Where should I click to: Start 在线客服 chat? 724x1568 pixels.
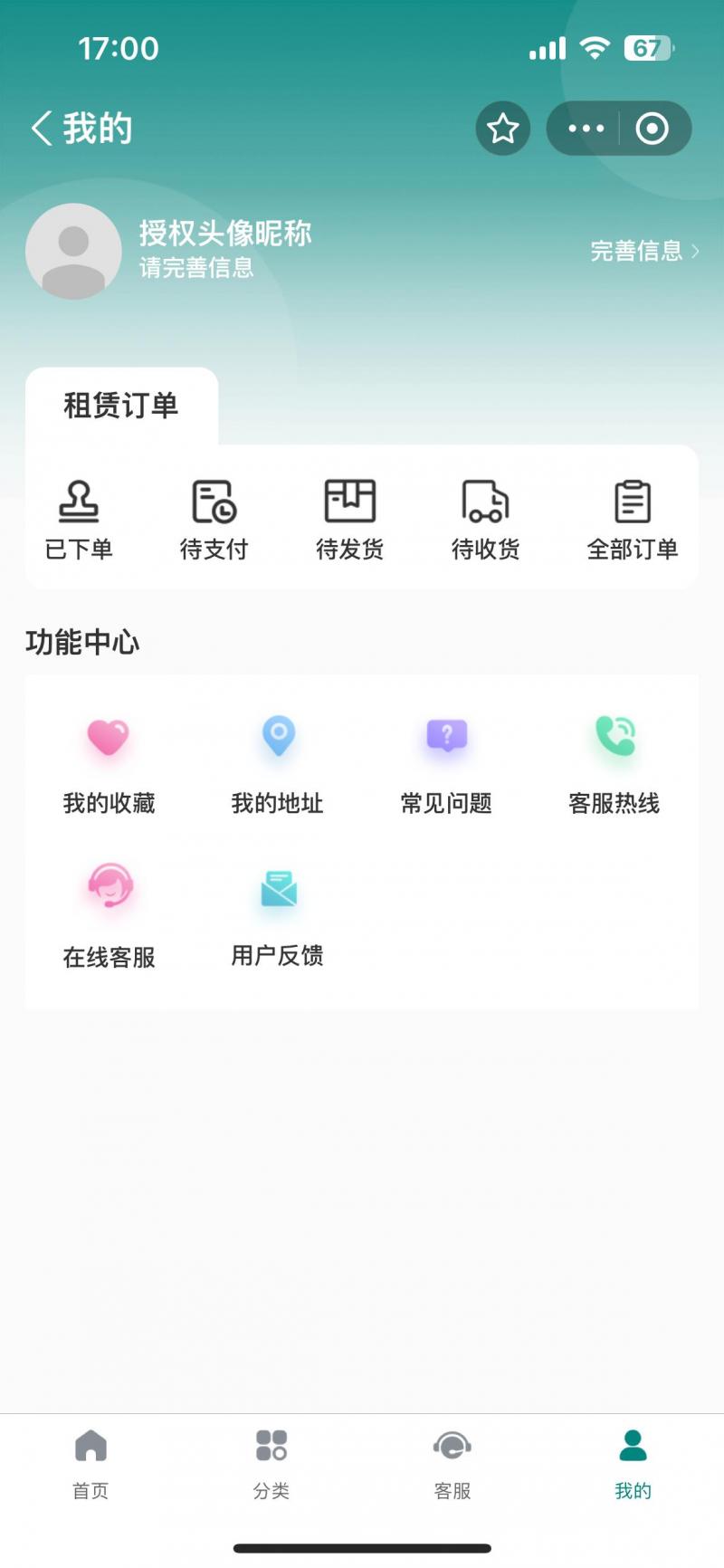pyautogui.click(x=109, y=916)
